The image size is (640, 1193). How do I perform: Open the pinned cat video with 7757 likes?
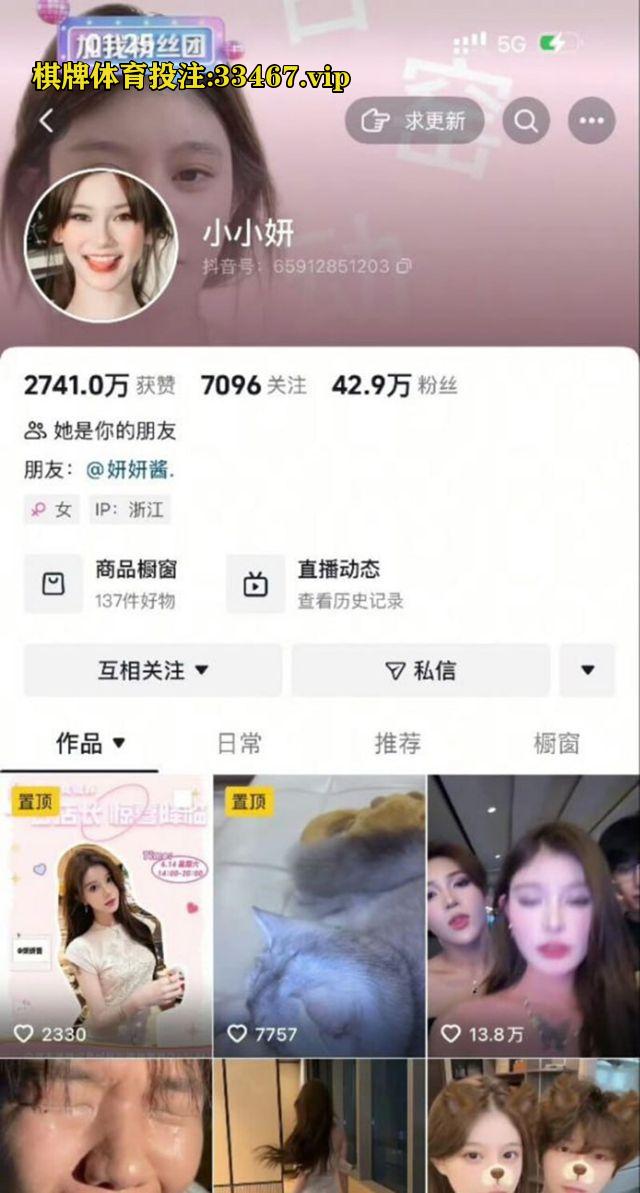coord(319,915)
